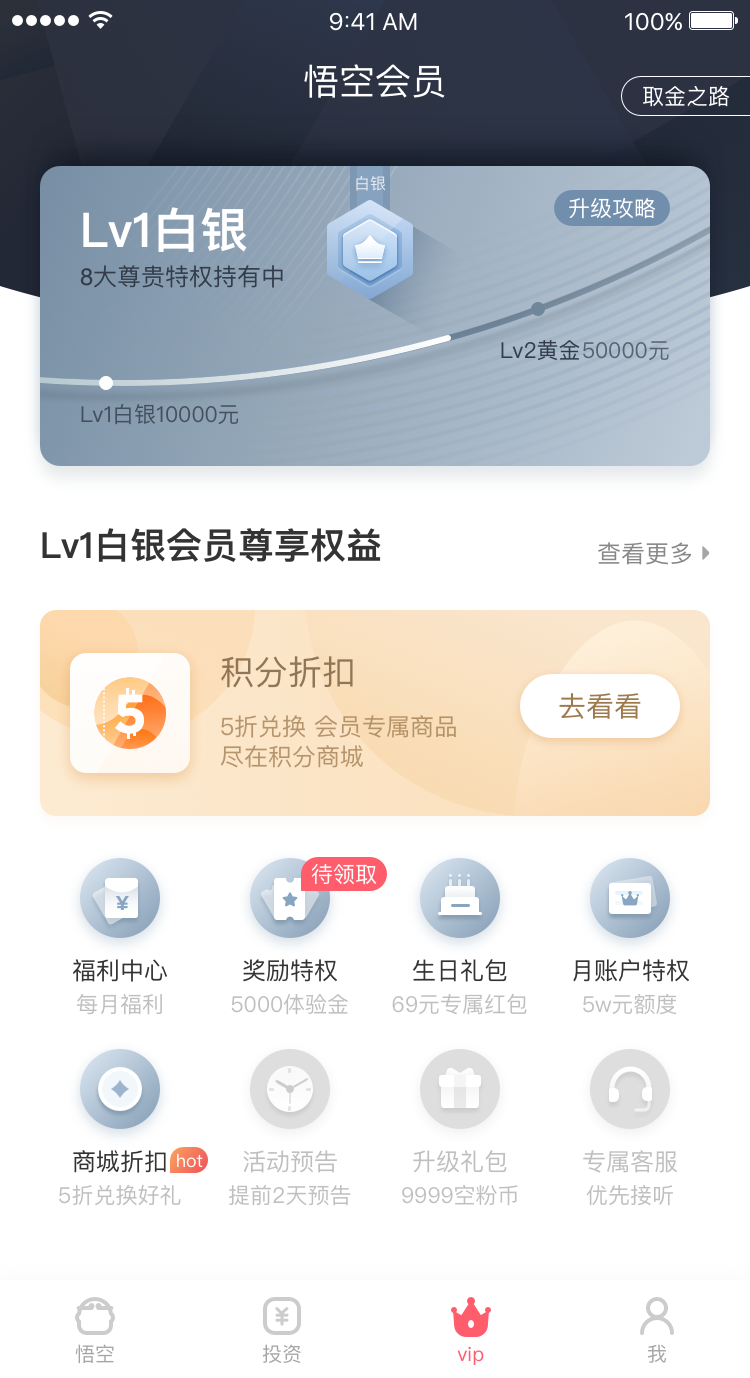The height and width of the screenshot is (1378, 750).
Task: Tap the locked 升级礼包 privilege
Action: 460,1128
